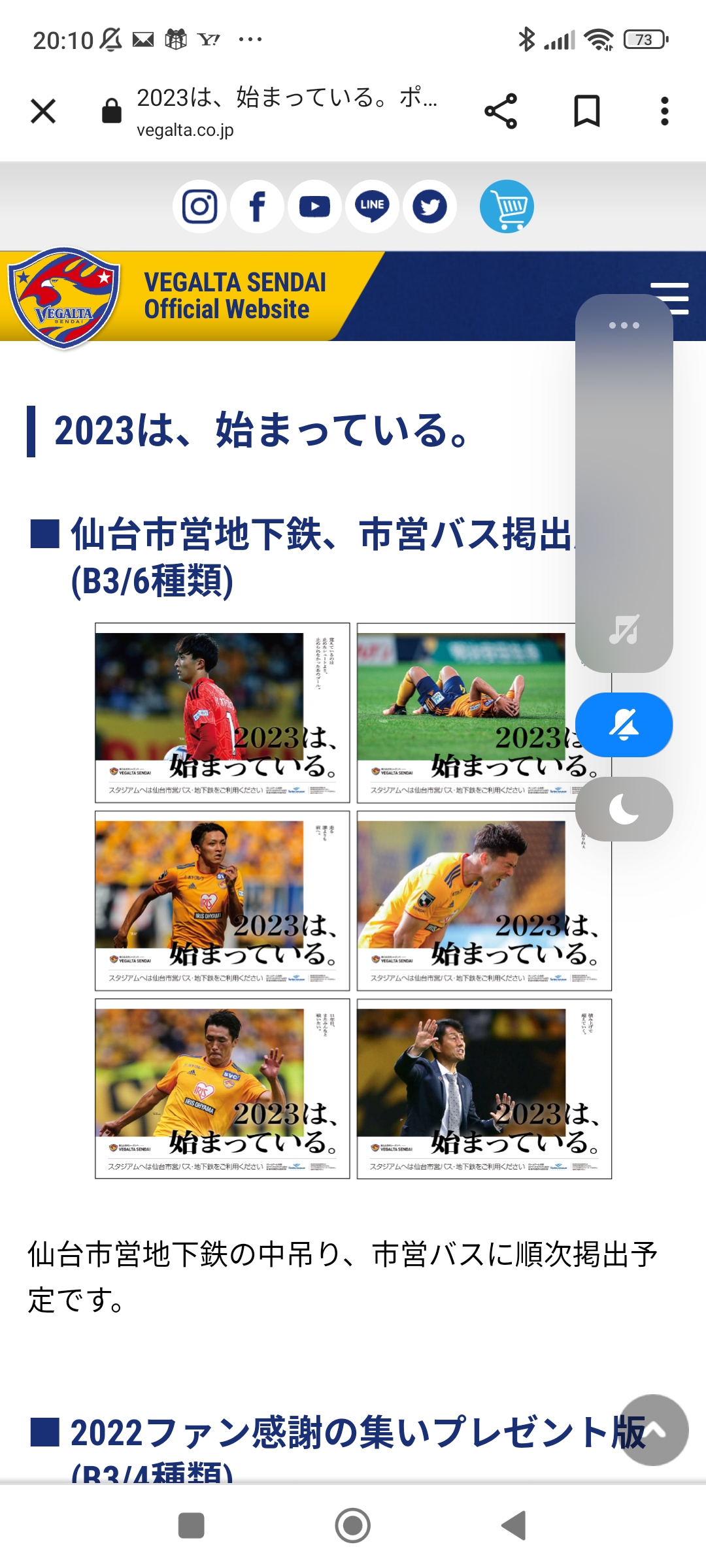Open Vegalta's Facebook page
Viewport: 706px width, 1568px height.
click(257, 207)
